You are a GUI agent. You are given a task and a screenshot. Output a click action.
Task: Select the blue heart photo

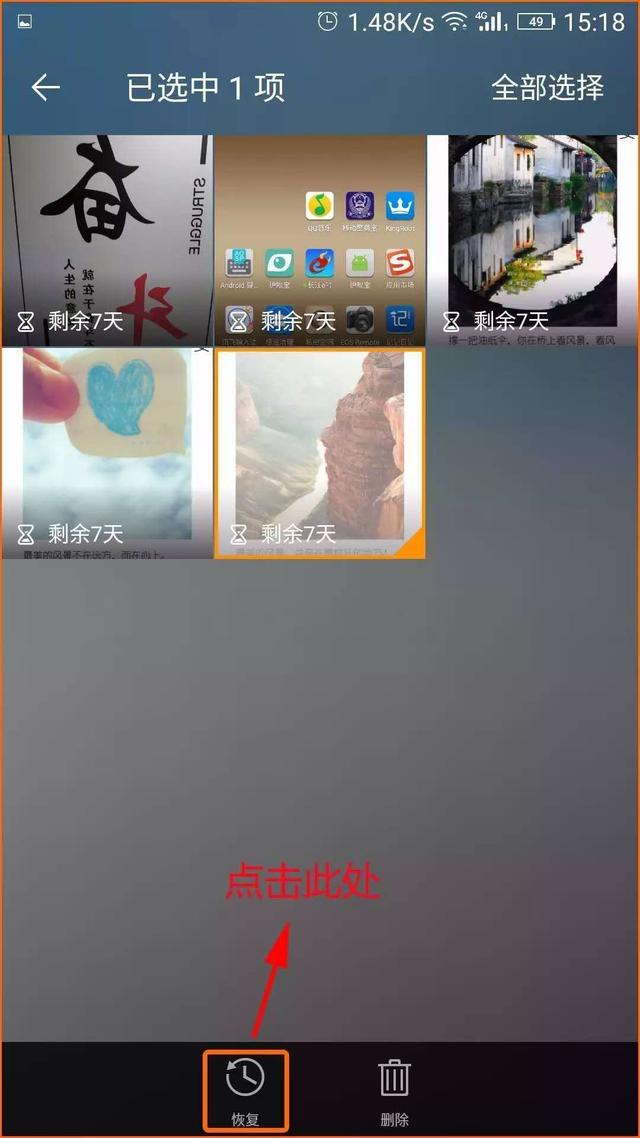pos(106,452)
